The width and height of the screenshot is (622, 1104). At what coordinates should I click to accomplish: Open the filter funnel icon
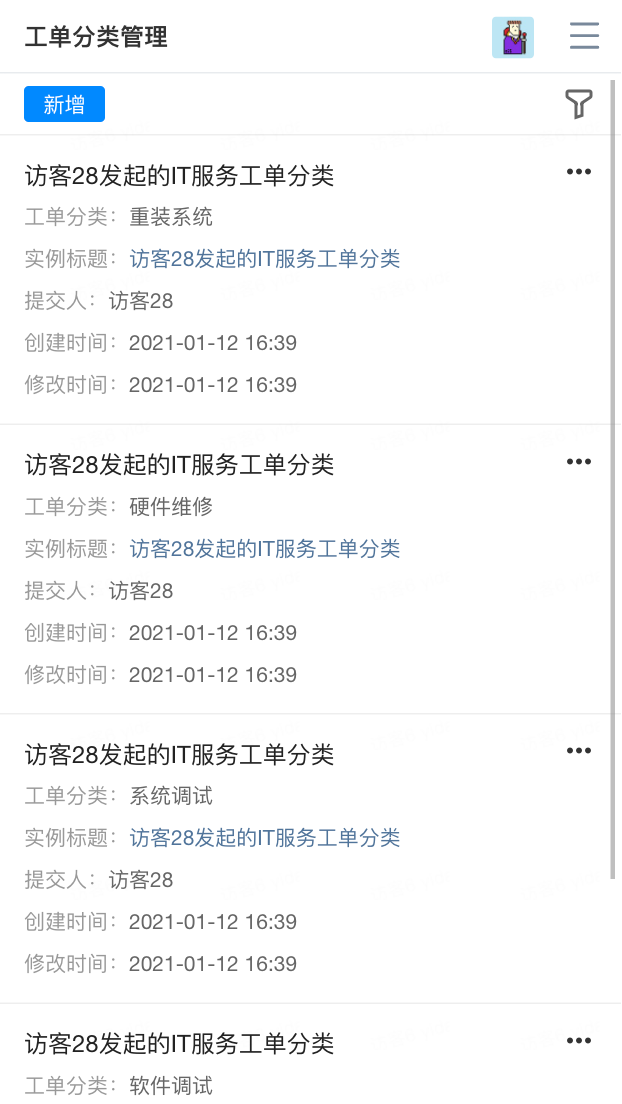[579, 104]
